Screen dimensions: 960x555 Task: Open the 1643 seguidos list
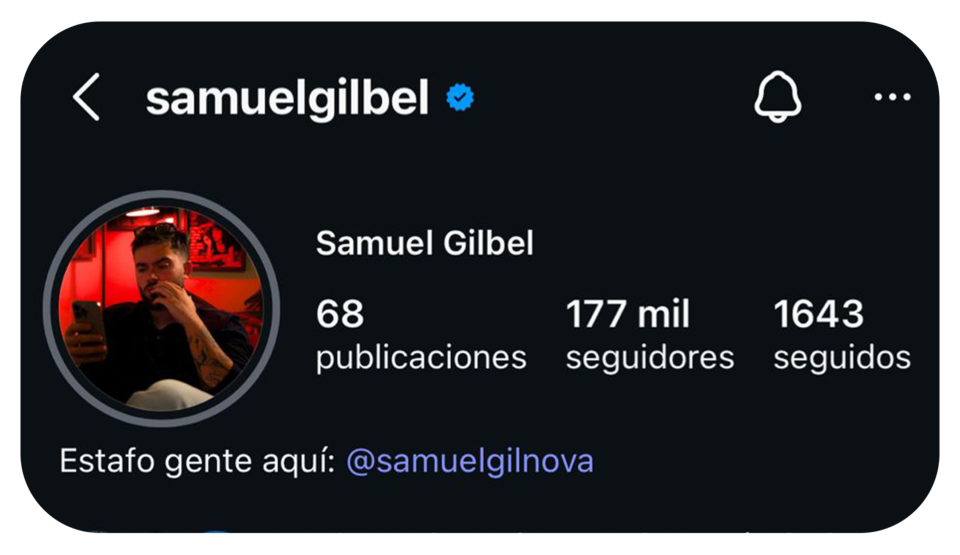(841, 335)
